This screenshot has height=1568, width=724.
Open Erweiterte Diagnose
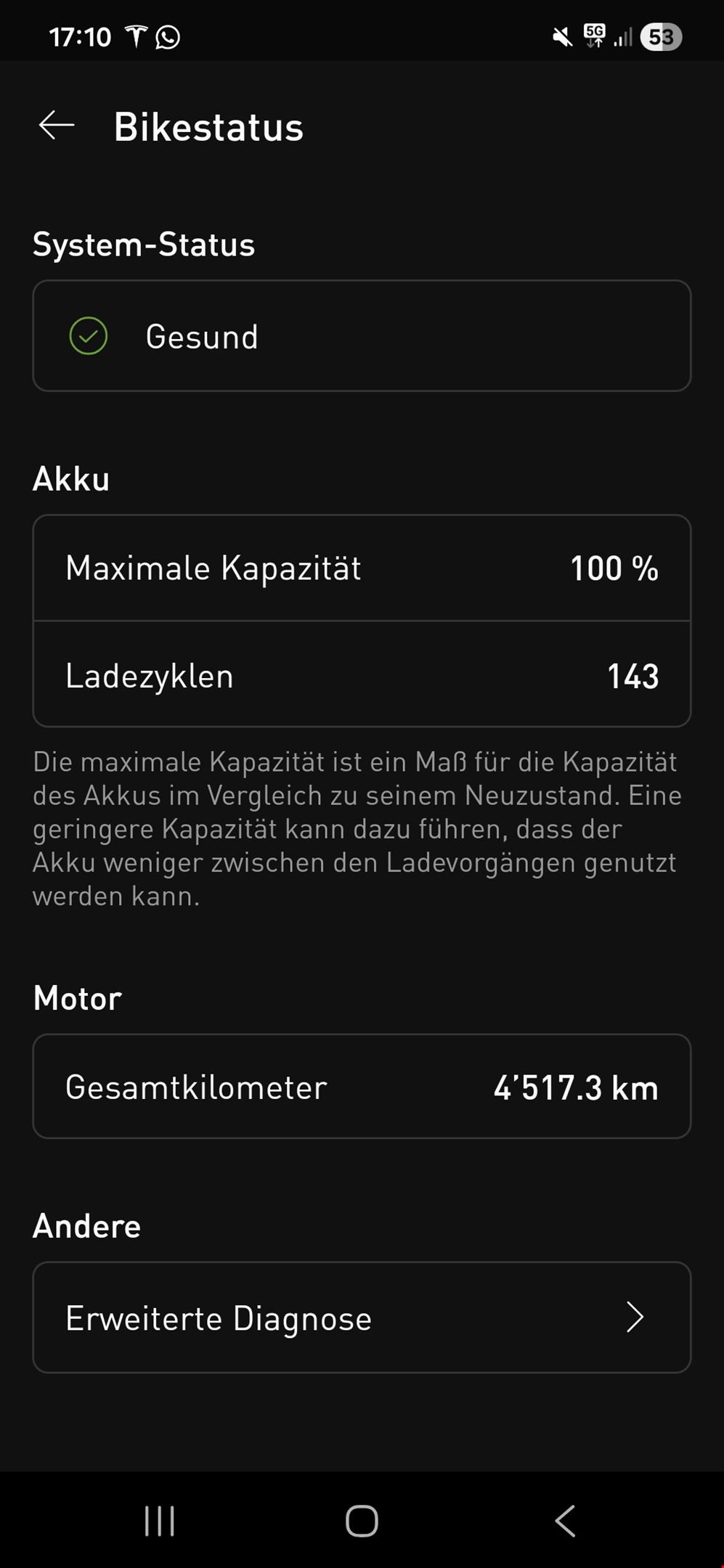pos(362,1318)
